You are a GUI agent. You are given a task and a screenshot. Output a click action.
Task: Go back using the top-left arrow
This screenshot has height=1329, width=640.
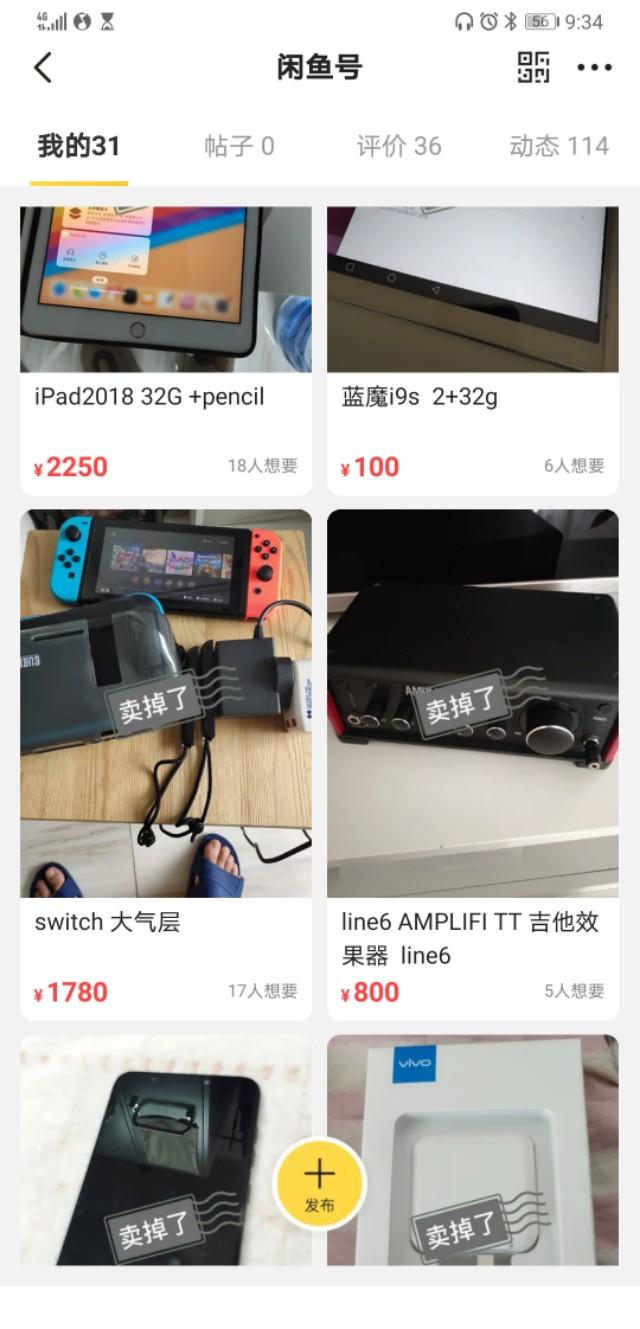click(43, 68)
